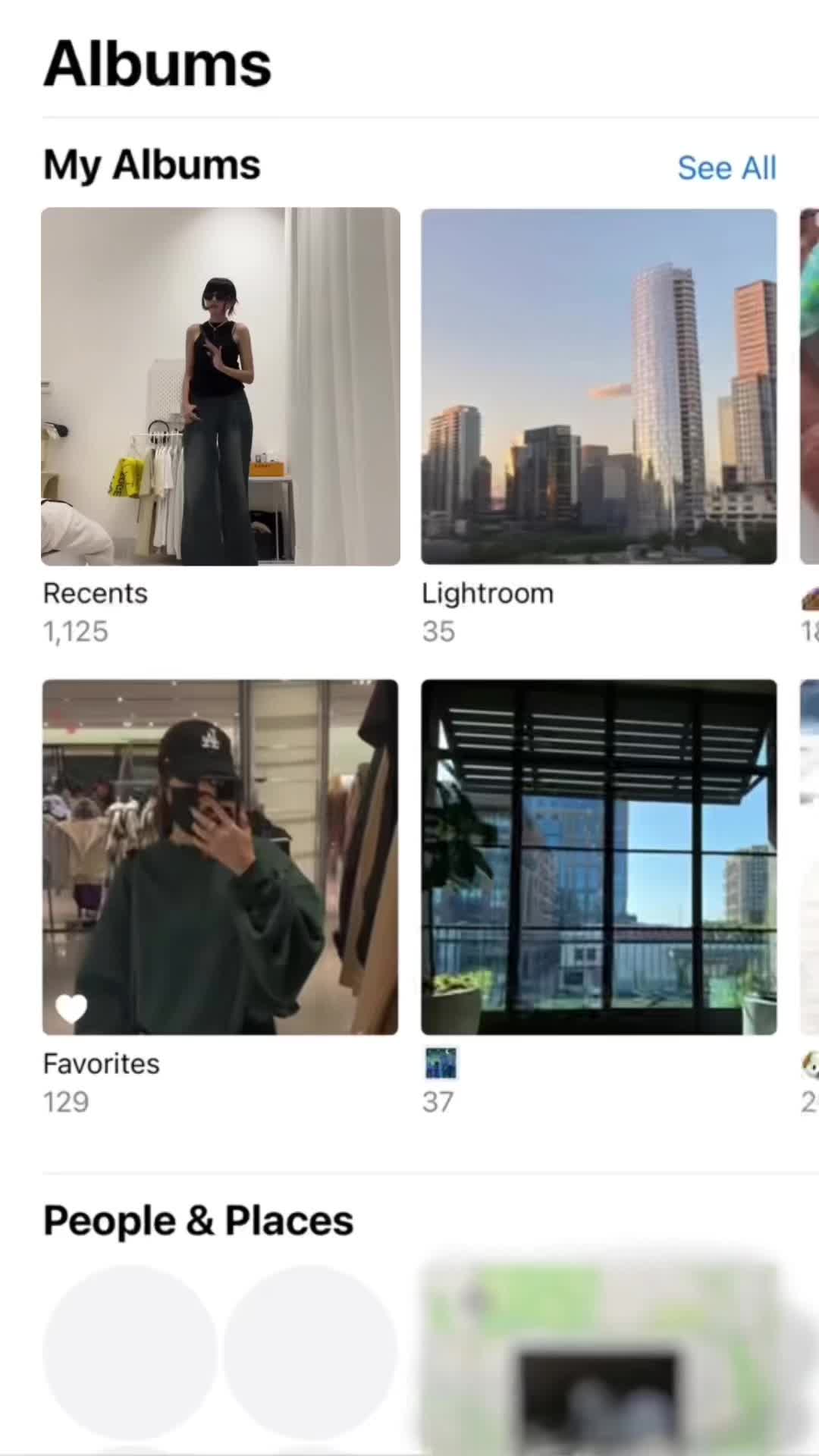Screen dimensions: 819x1456
Task: Open the Lightroom album
Action: pyautogui.click(x=599, y=387)
